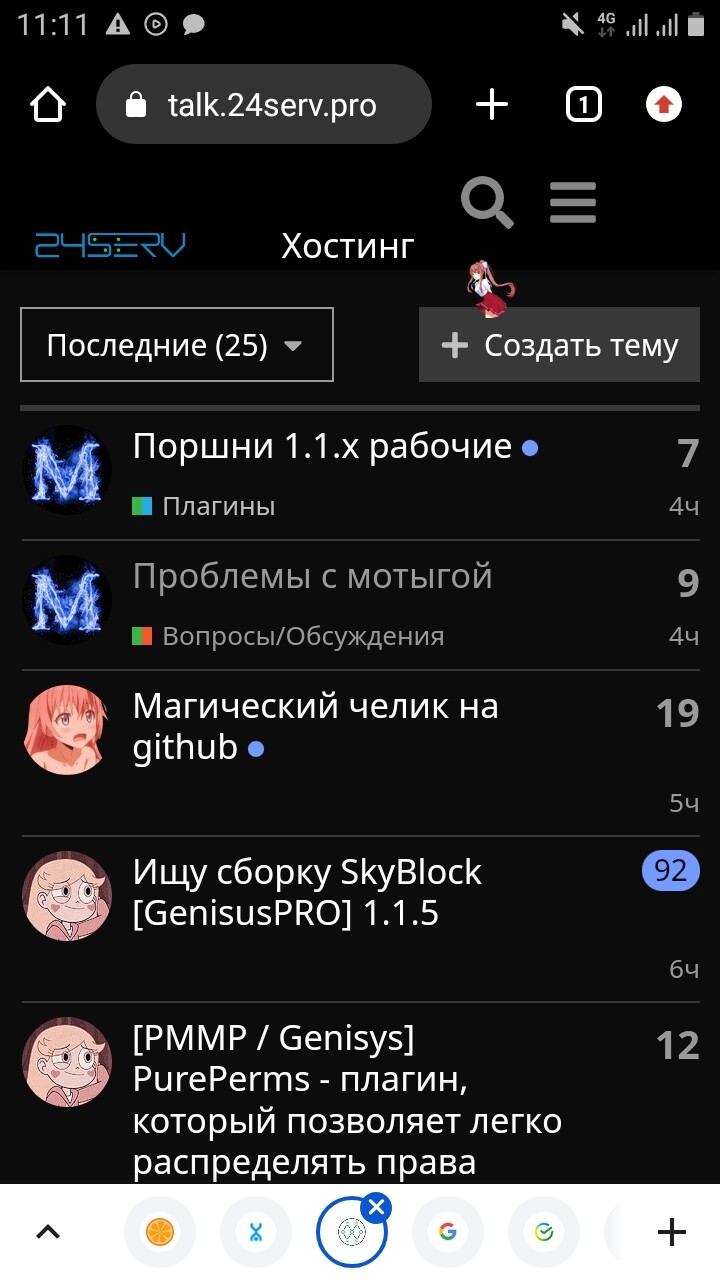Open a new browser tab

pyautogui.click(x=491, y=104)
